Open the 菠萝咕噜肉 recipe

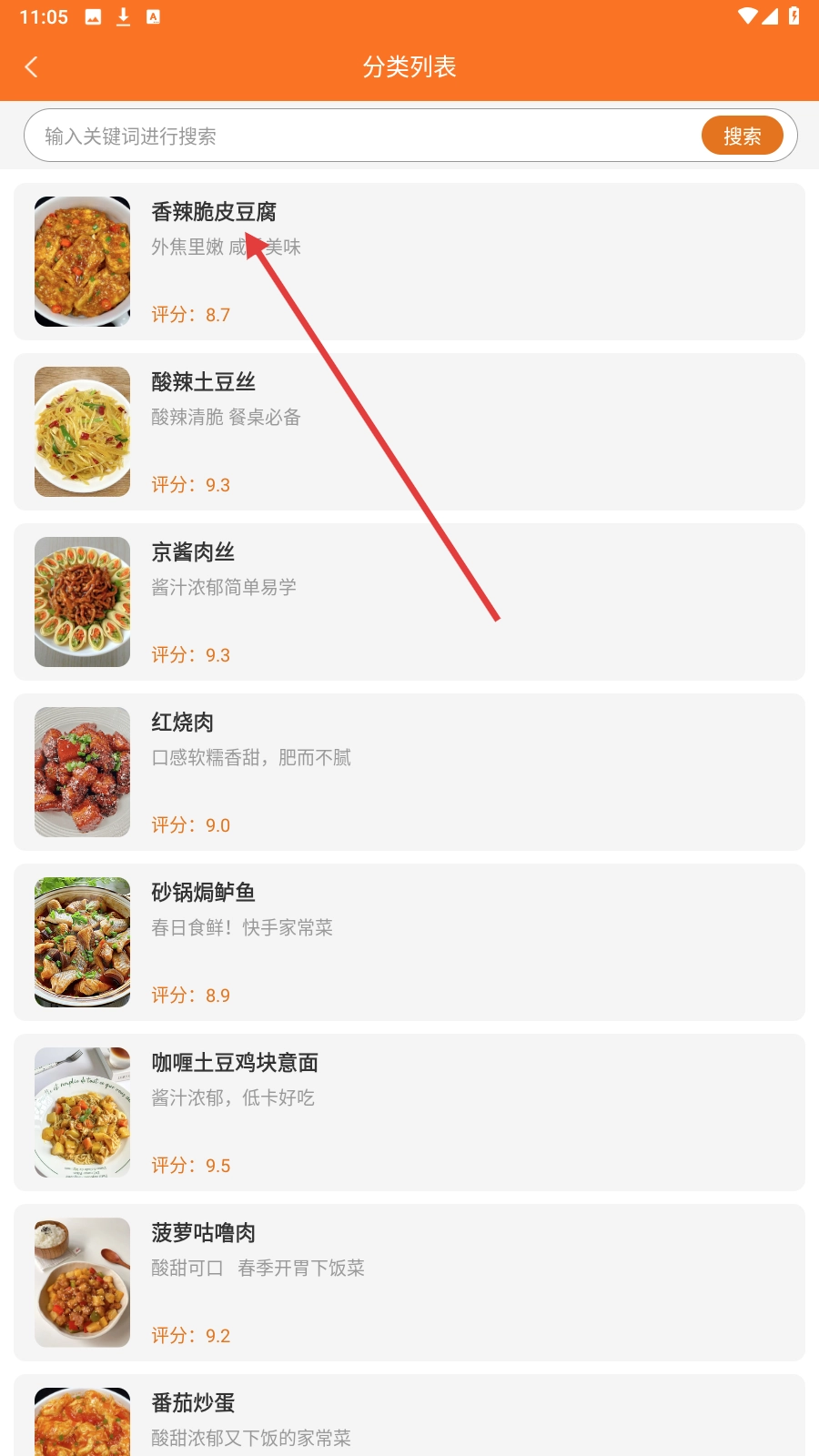(409, 1282)
